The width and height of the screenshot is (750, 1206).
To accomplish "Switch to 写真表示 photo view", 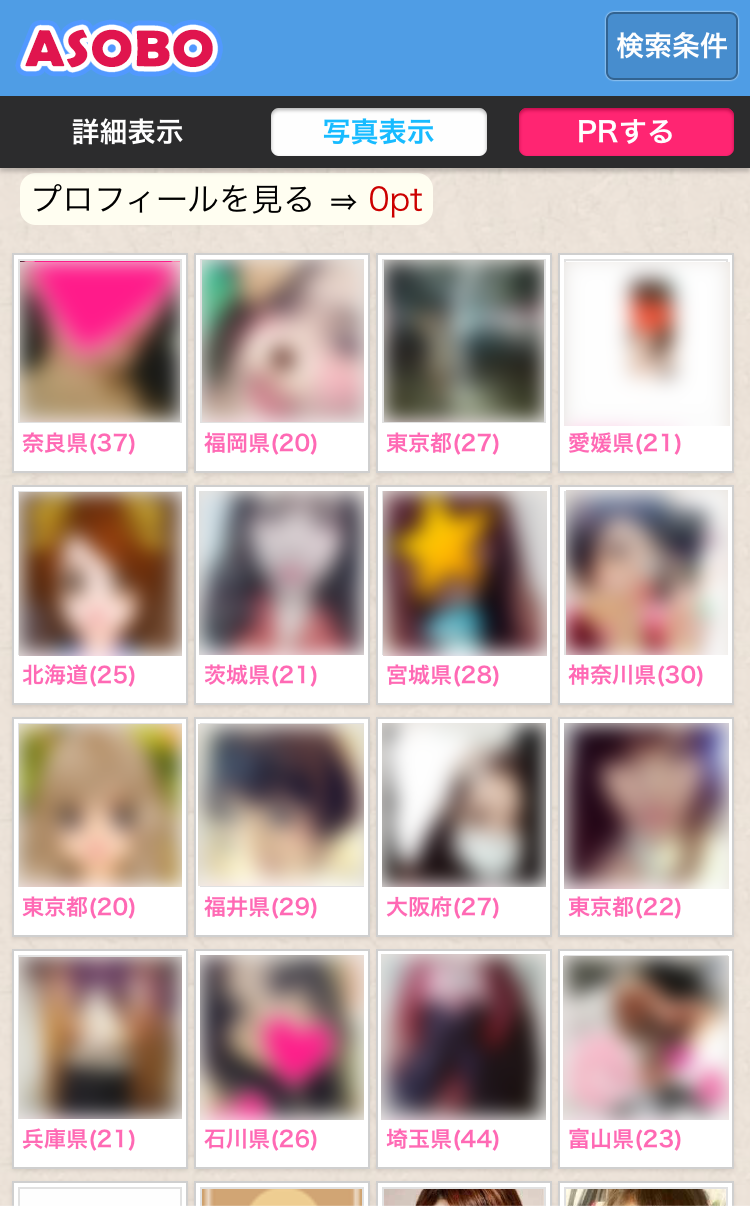I will 378,132.
